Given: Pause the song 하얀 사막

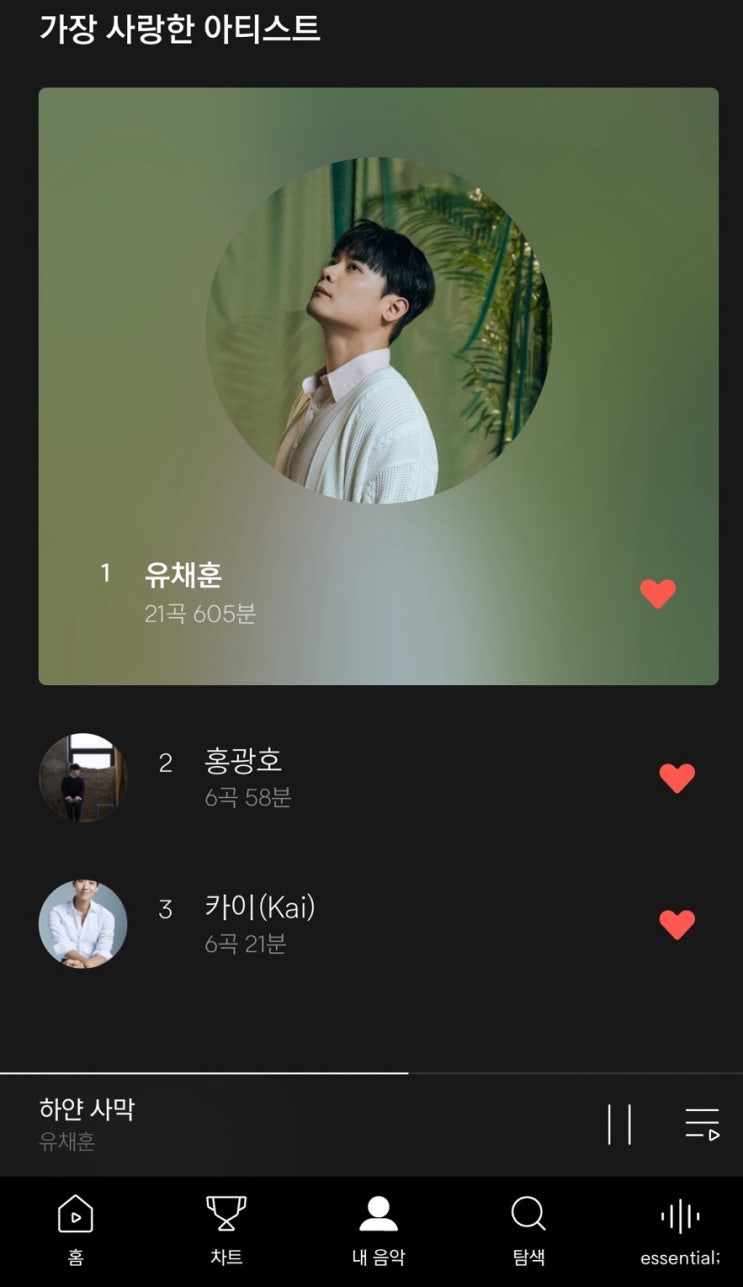Looking at the screenshot, I should coord(619,1124).
